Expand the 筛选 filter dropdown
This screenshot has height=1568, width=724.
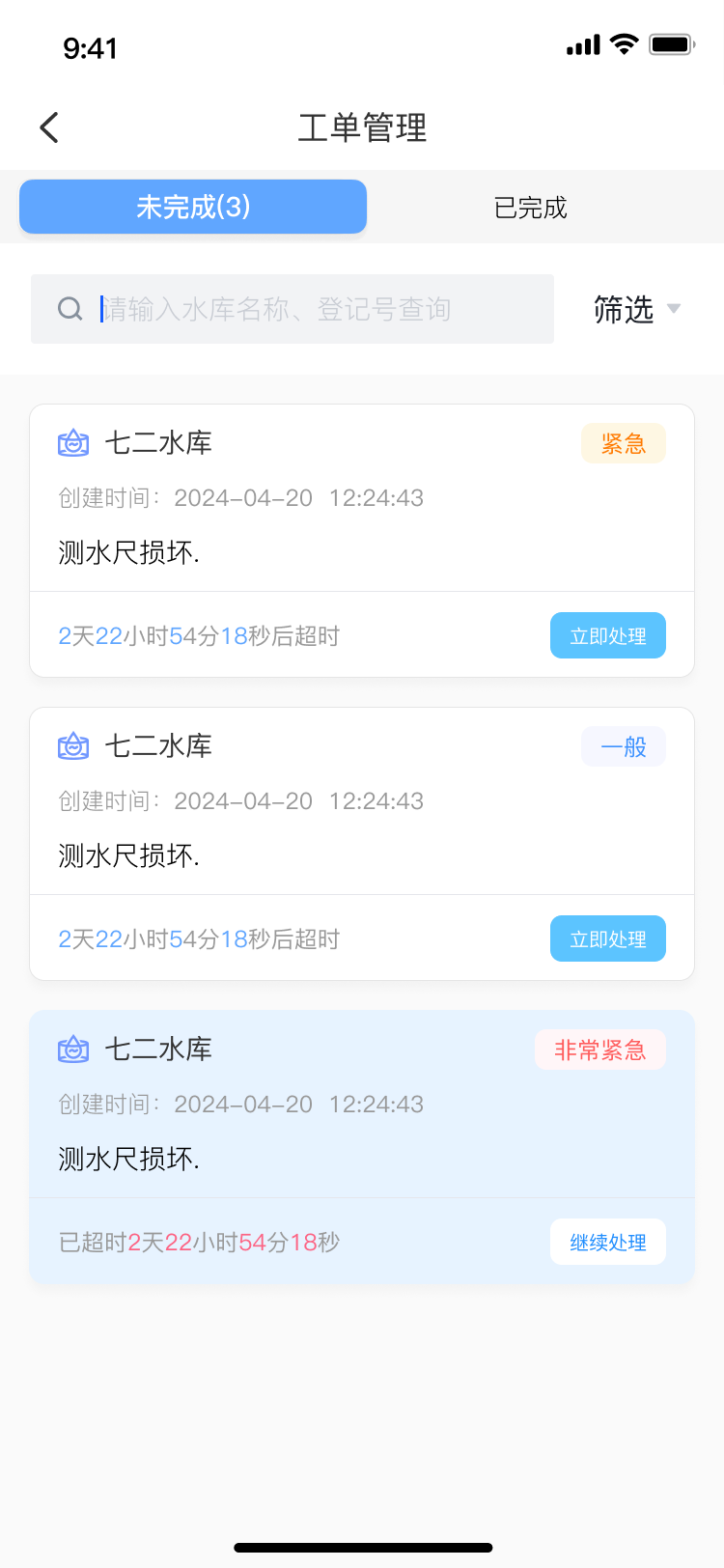point(637,310)
